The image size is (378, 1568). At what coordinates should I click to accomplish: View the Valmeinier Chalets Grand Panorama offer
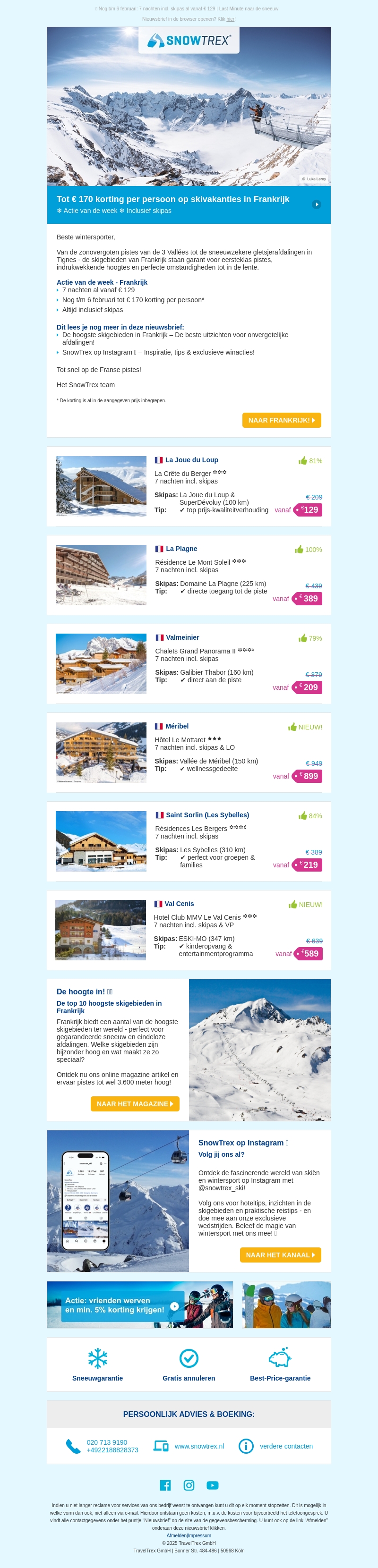coord(182,637)
